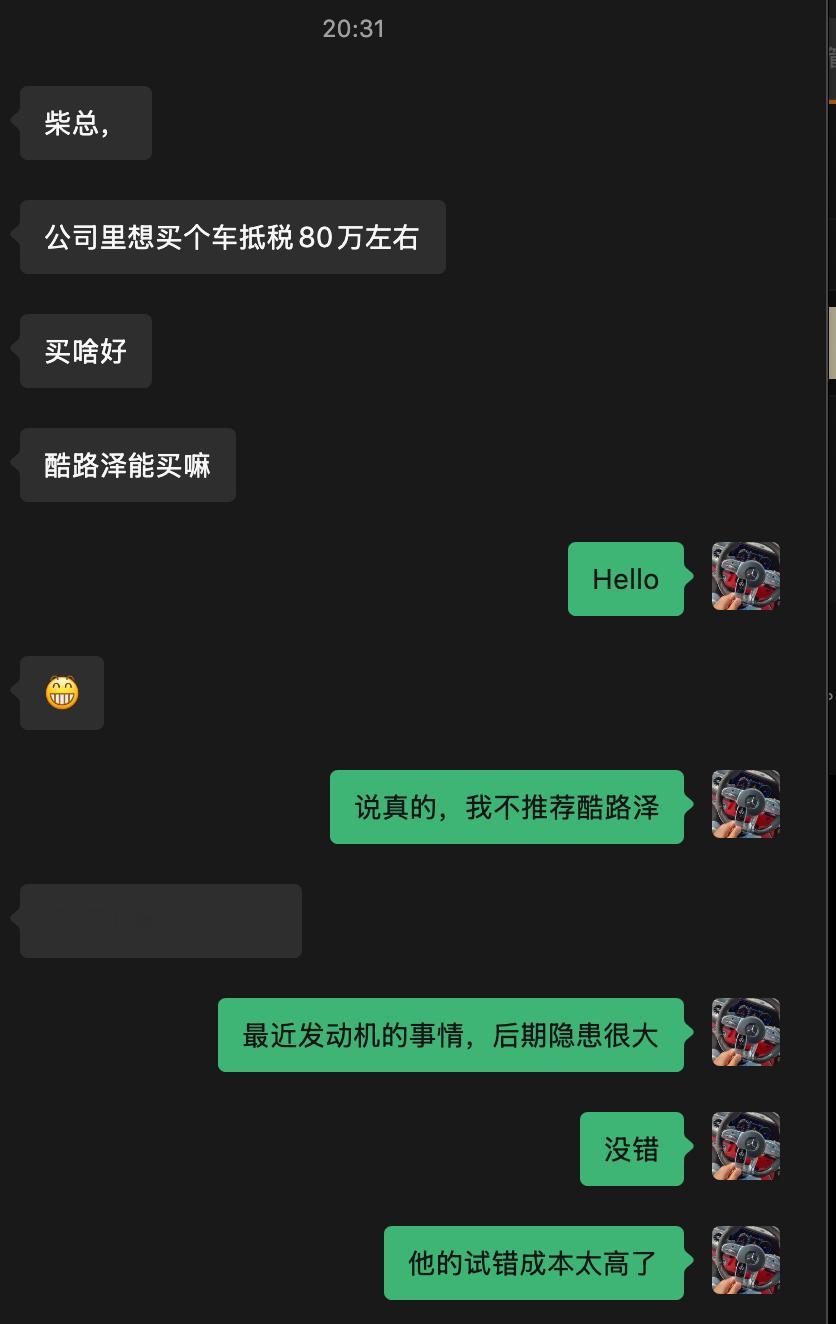Click the blurred gray message bubble
This screenshot has height=1324, width=836.
click(x=160, y=920)
